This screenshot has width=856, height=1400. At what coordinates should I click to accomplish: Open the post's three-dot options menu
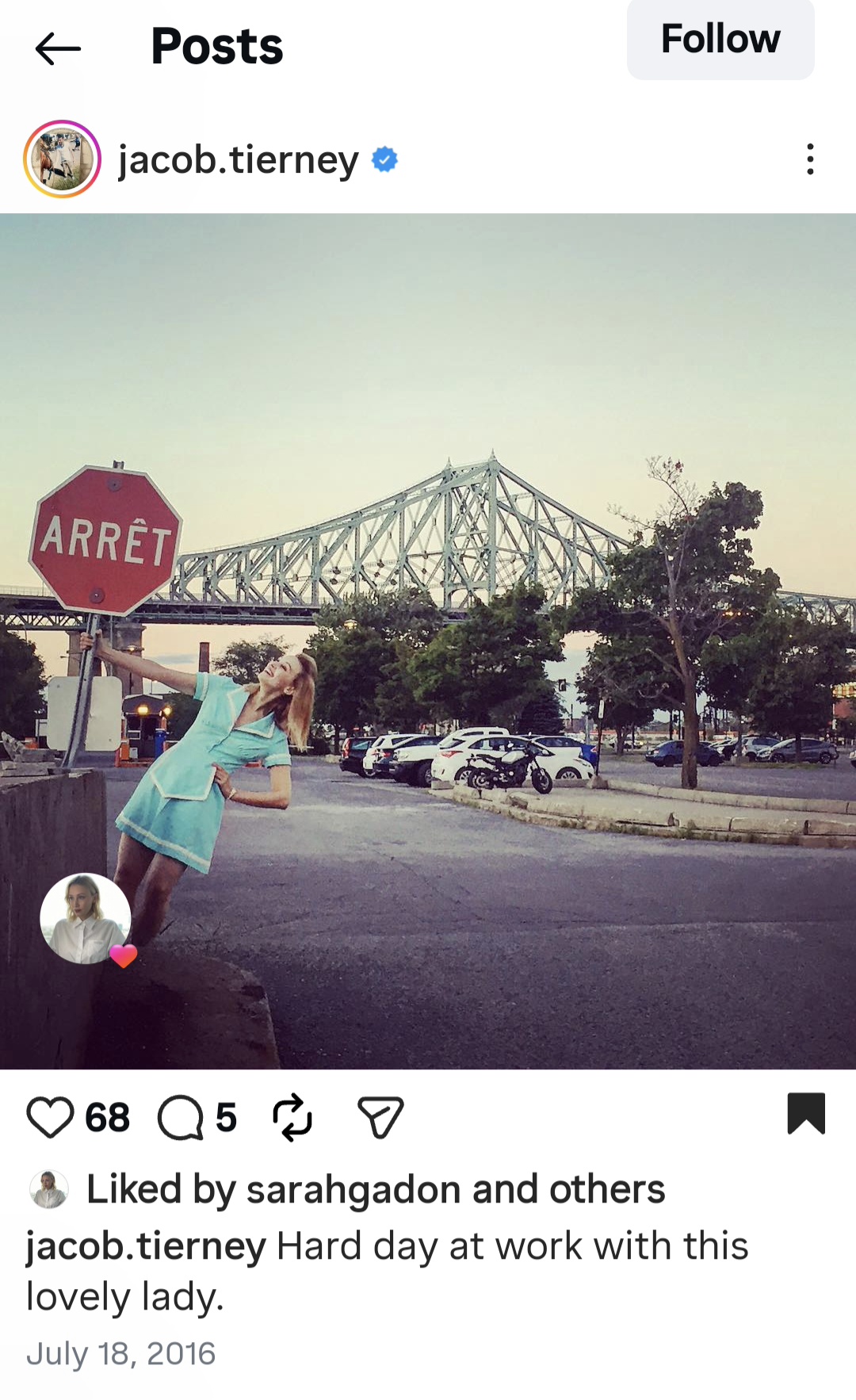(809, 159)
